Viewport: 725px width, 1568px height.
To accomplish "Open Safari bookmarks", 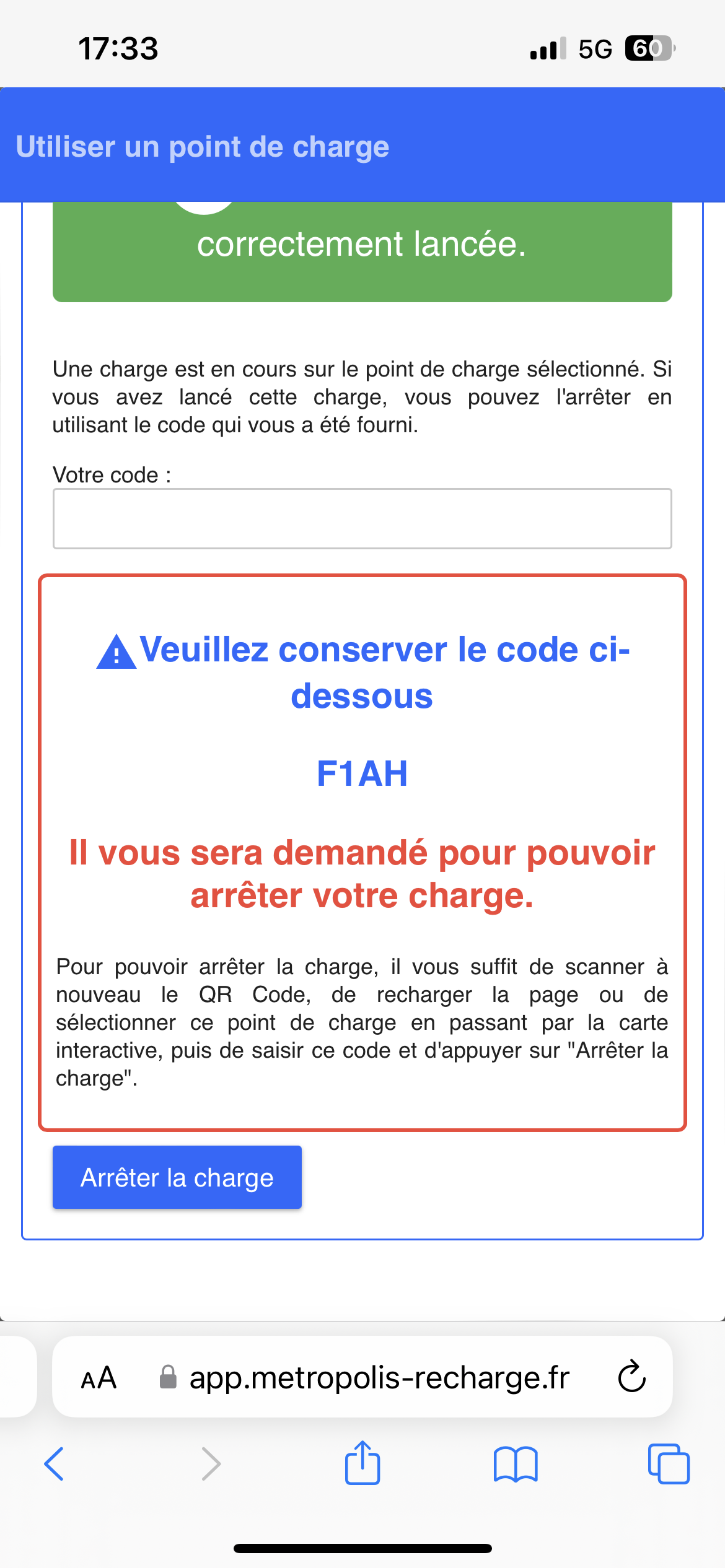I will tap(516, 1464).
